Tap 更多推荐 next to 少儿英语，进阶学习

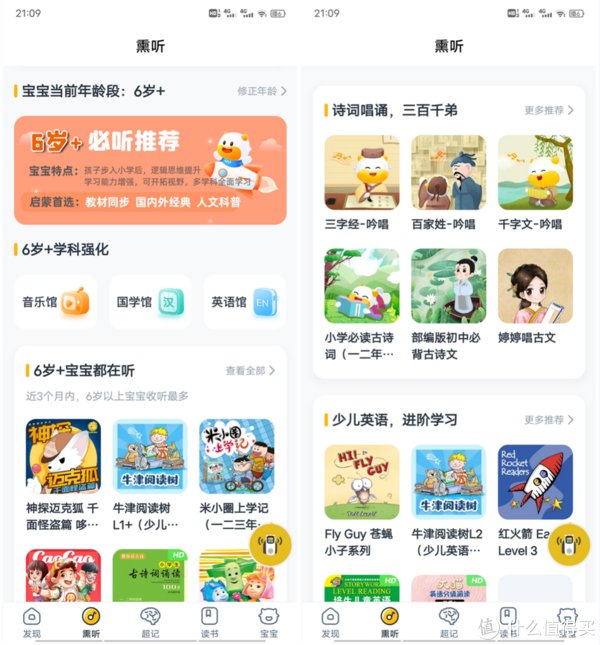coord(549,420)
